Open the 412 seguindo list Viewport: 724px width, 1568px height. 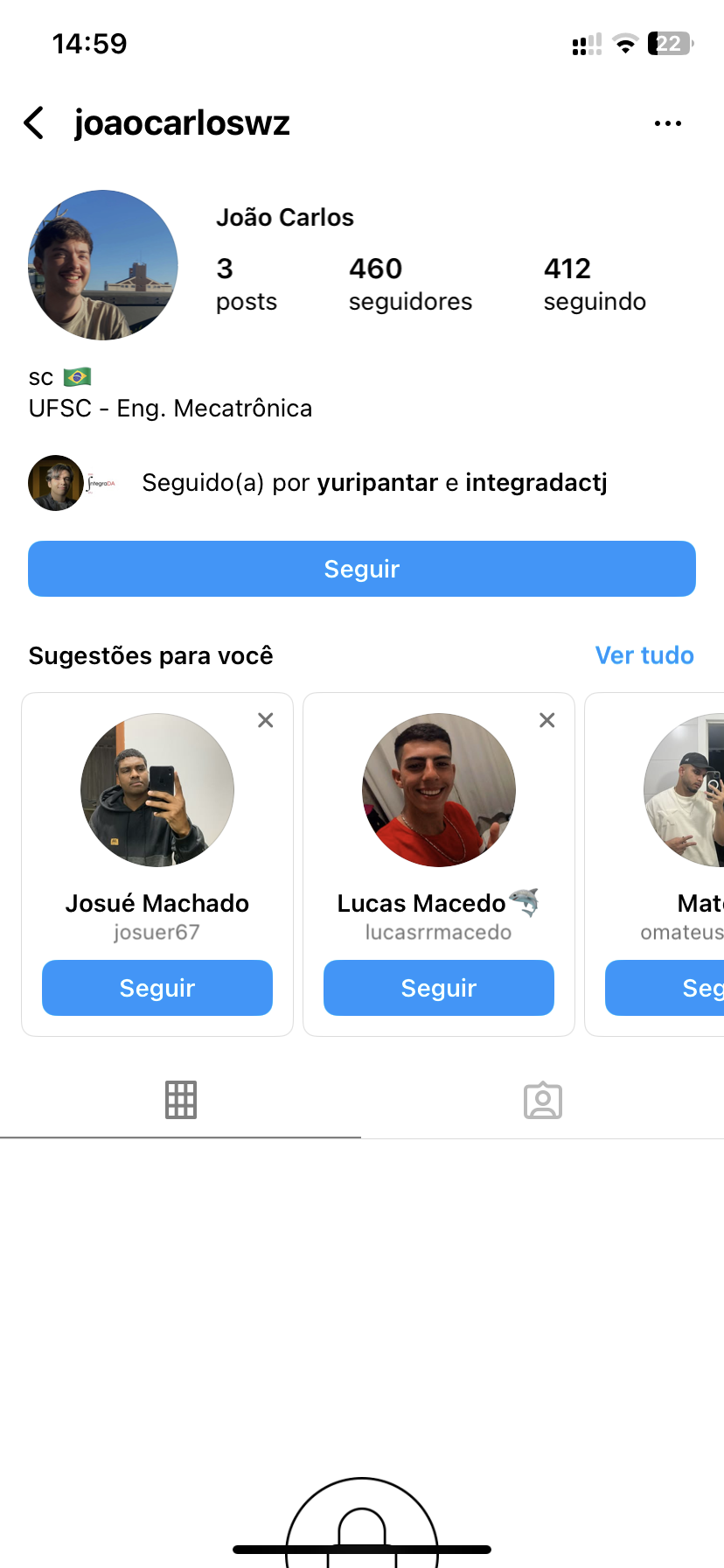(595, 283)
